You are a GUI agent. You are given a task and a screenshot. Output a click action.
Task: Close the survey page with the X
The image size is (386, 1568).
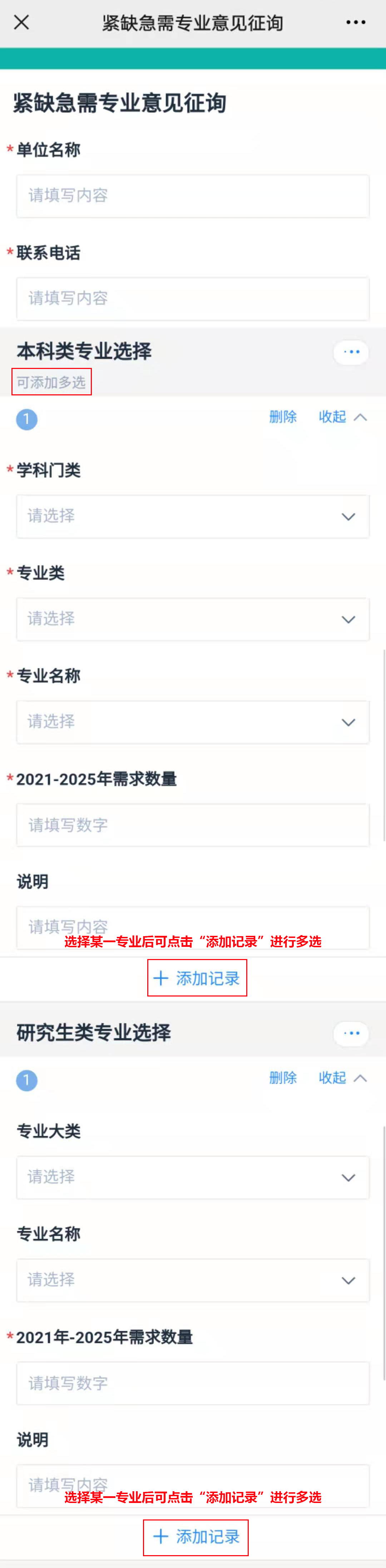pyautogui.click(x=21, y=23)
